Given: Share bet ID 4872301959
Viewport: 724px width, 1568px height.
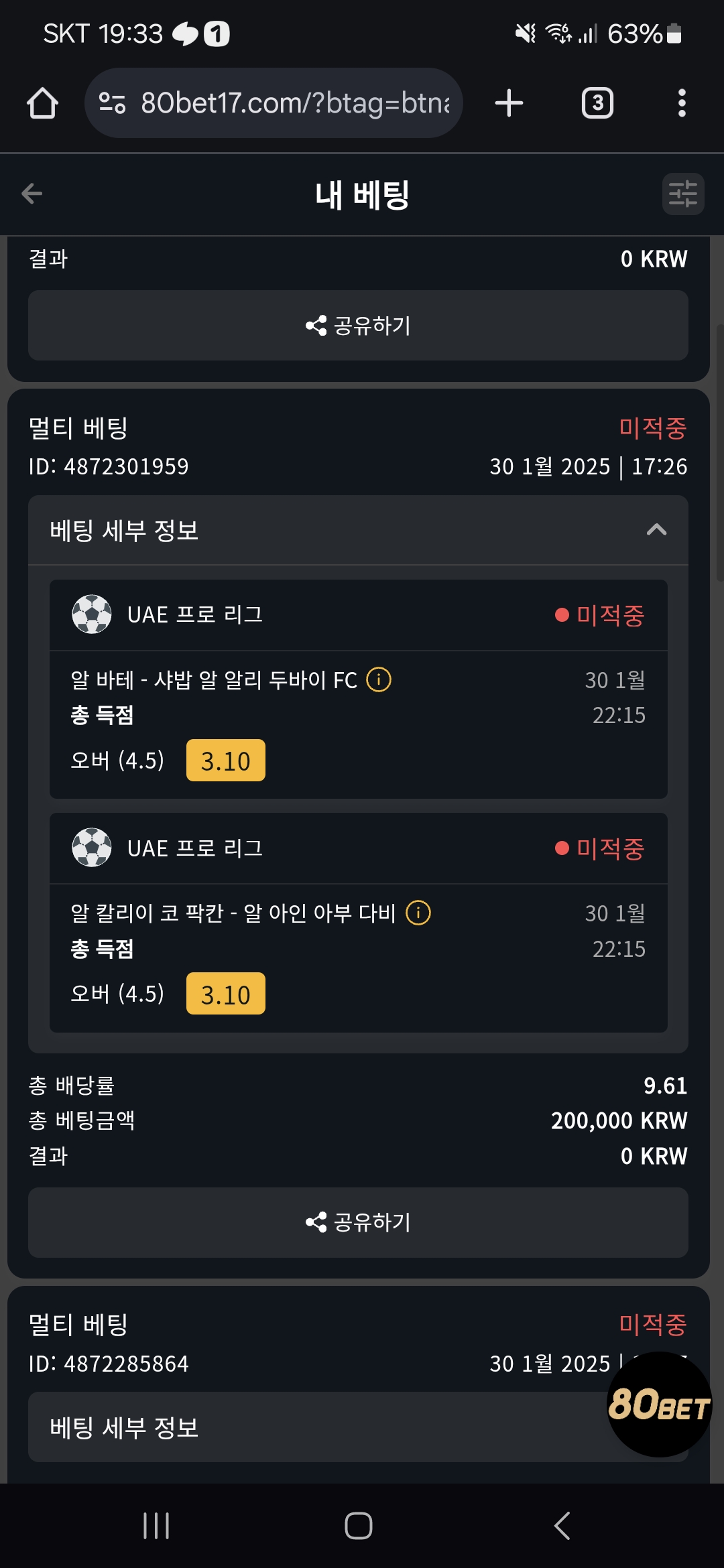Looking at the screenshot, I should 358,1222.
